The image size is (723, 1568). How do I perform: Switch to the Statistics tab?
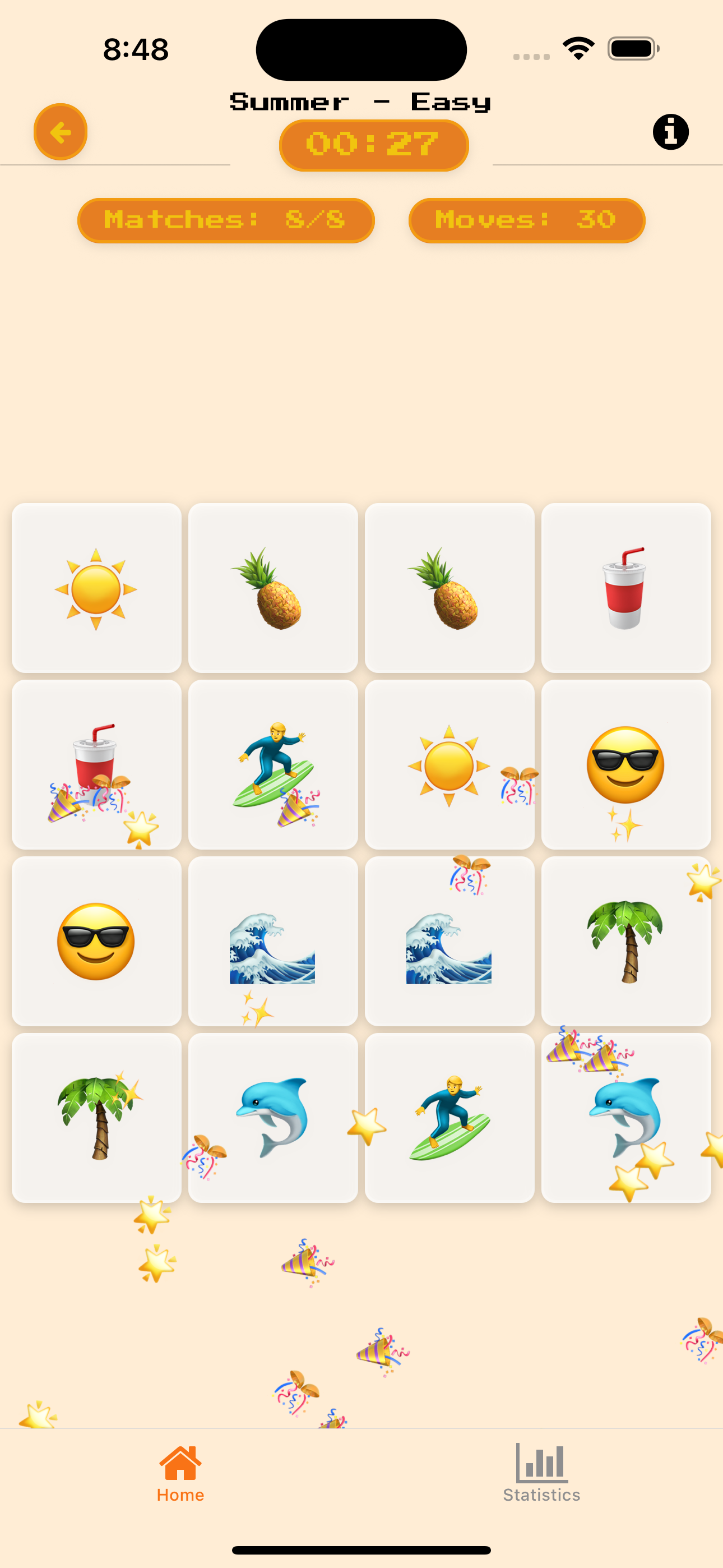tap(541, 1473)
